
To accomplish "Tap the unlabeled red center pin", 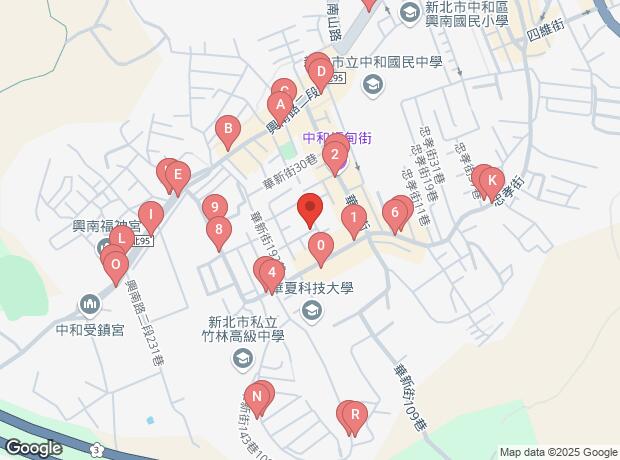I will [310, 208].
